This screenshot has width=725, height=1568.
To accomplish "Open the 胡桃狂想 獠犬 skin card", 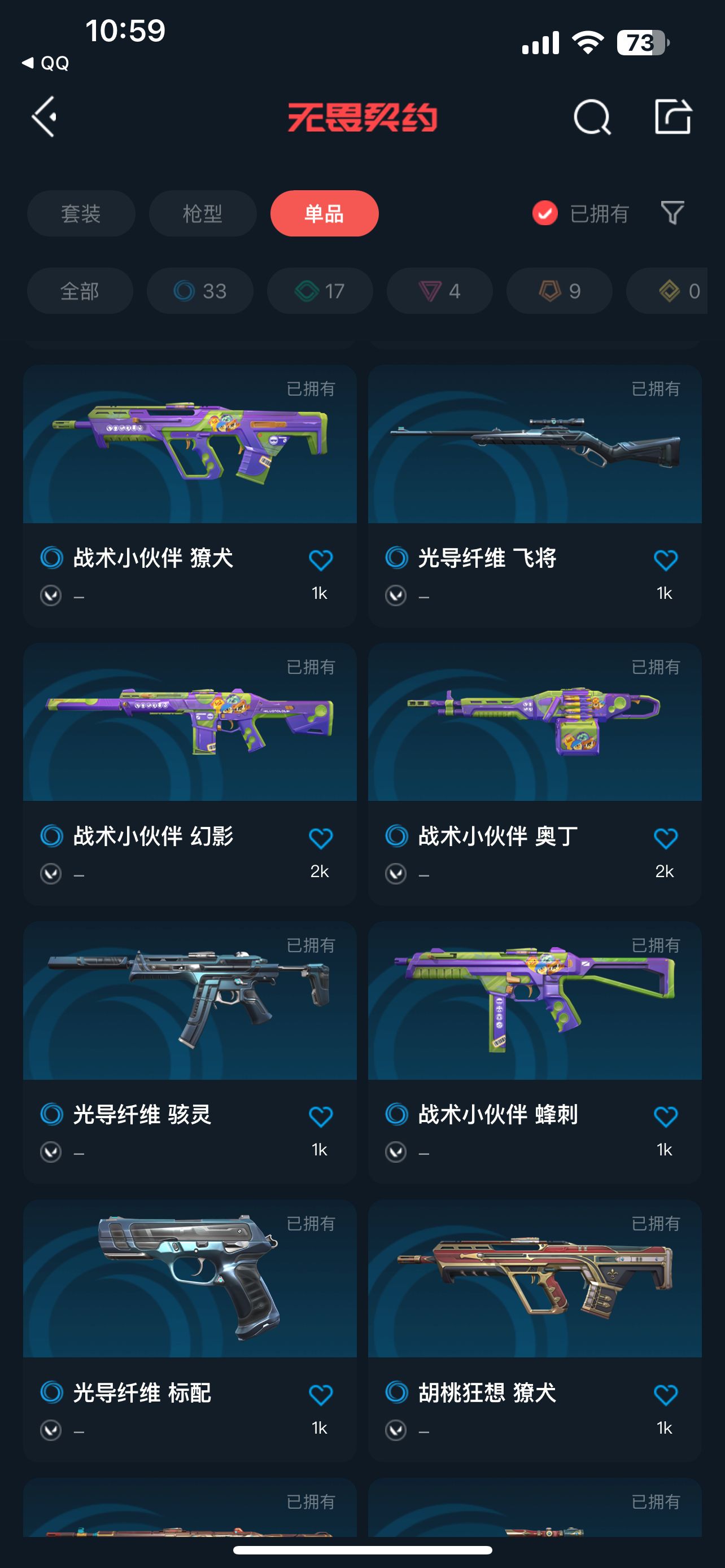I will 535,1331.
